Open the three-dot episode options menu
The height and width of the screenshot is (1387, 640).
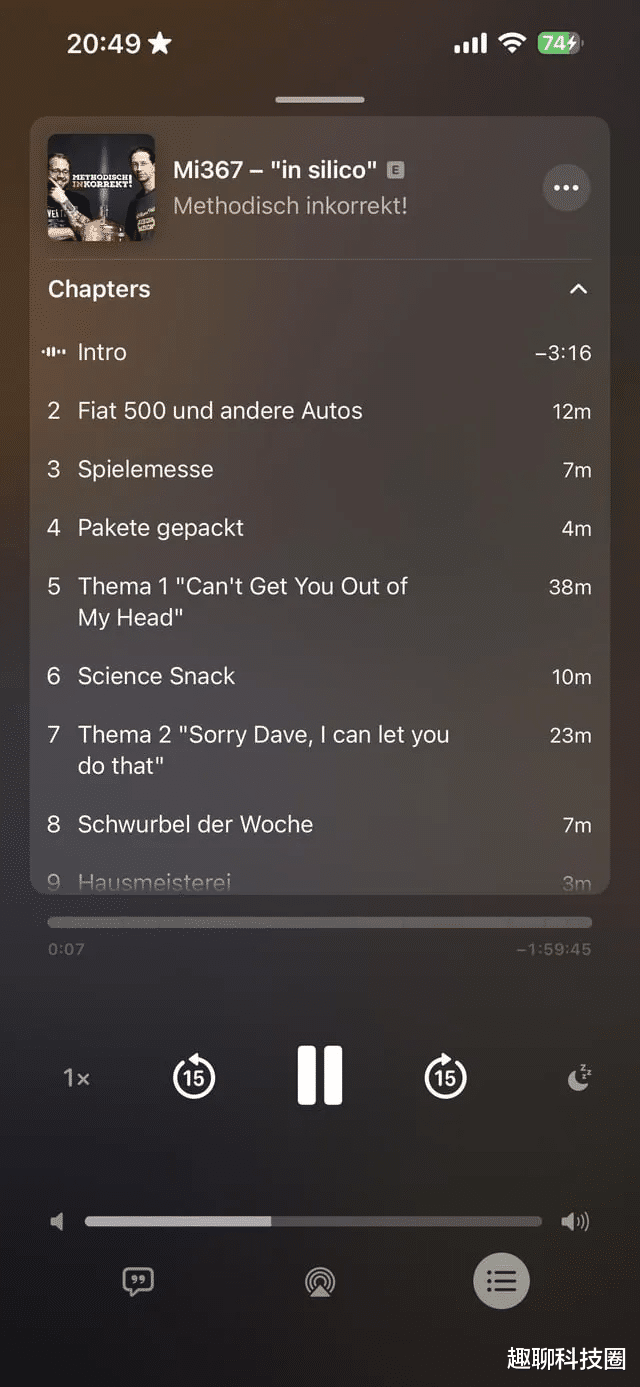tap(566, 188)
